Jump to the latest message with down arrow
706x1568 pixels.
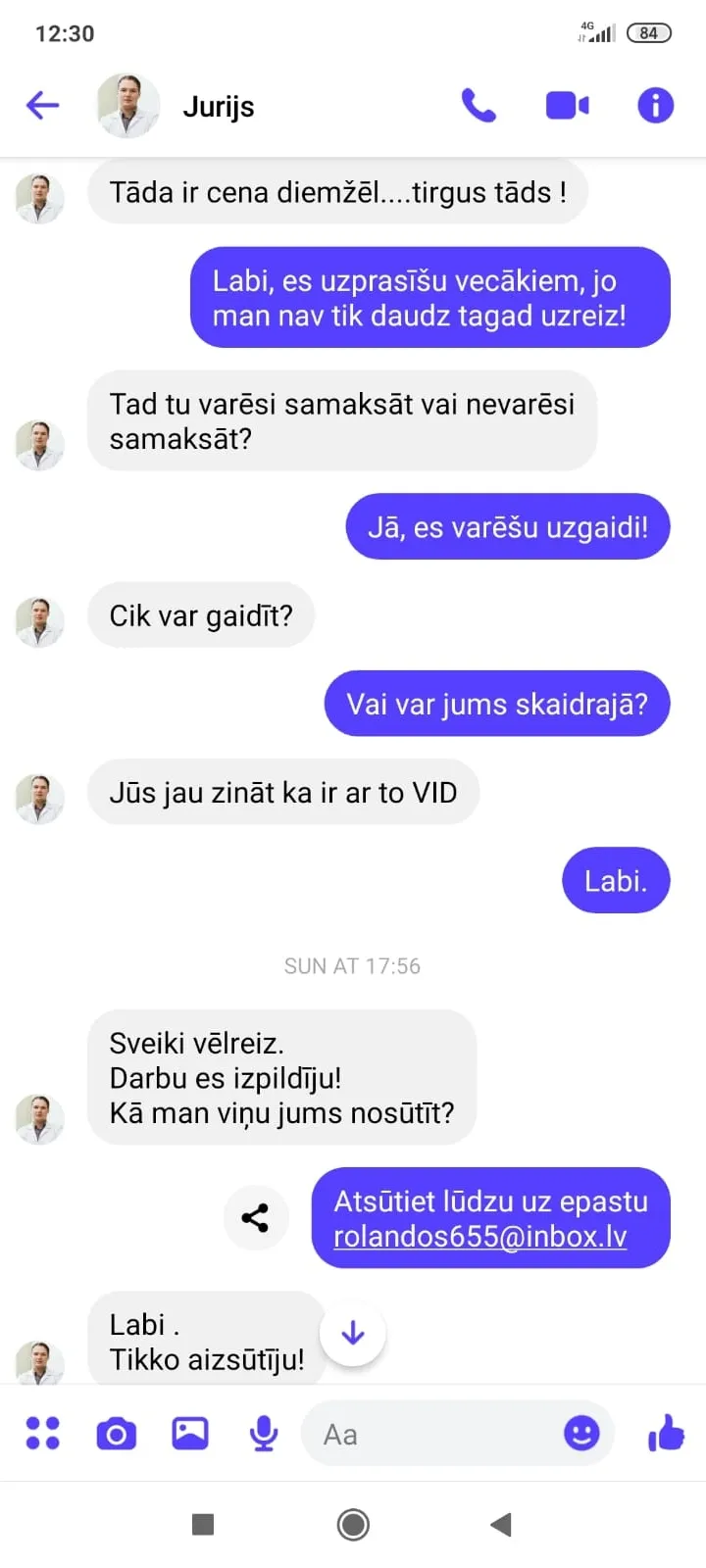353,1333
